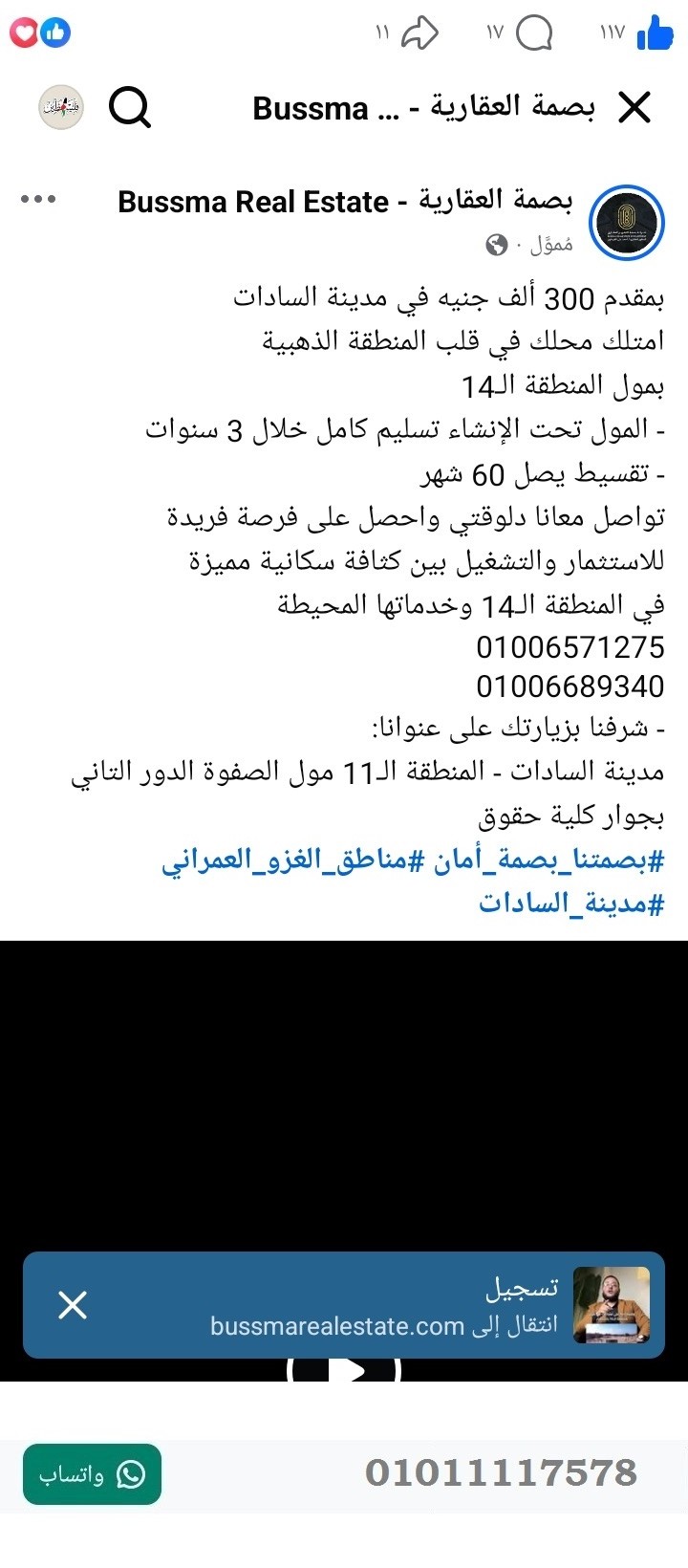Open the three-dot post options menu
Image resolution: width=688 pixels, height=1568 pixels.
[x=38, y=200]
